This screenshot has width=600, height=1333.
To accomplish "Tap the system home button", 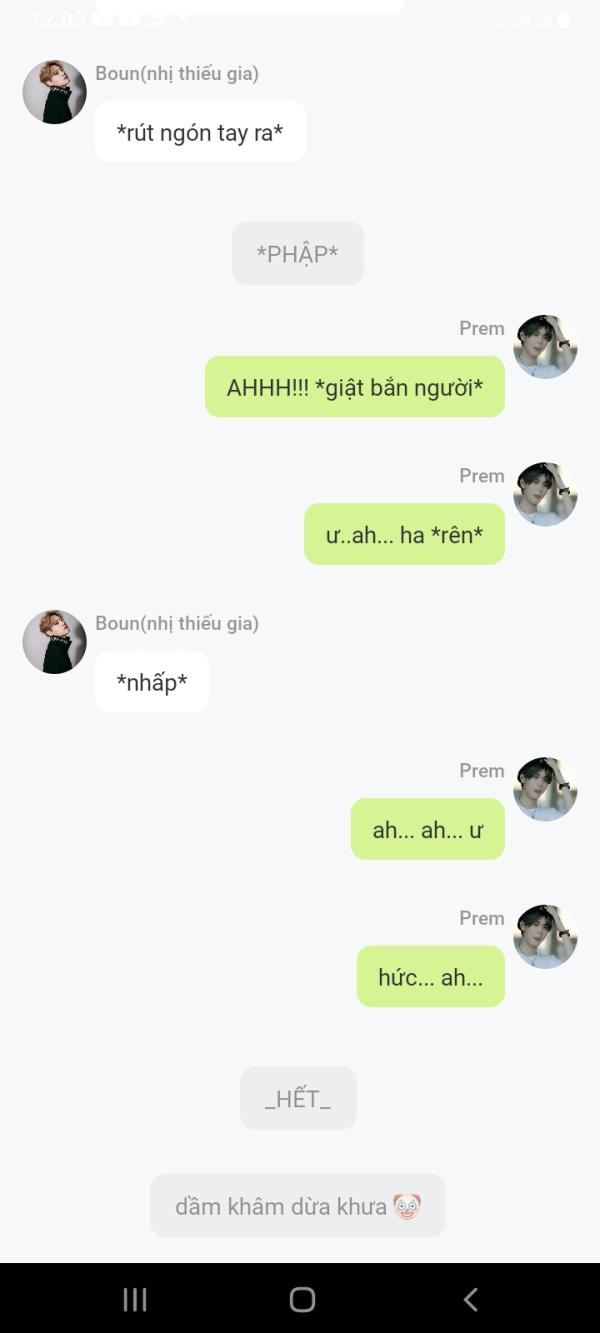I will tap(302, 1299).
